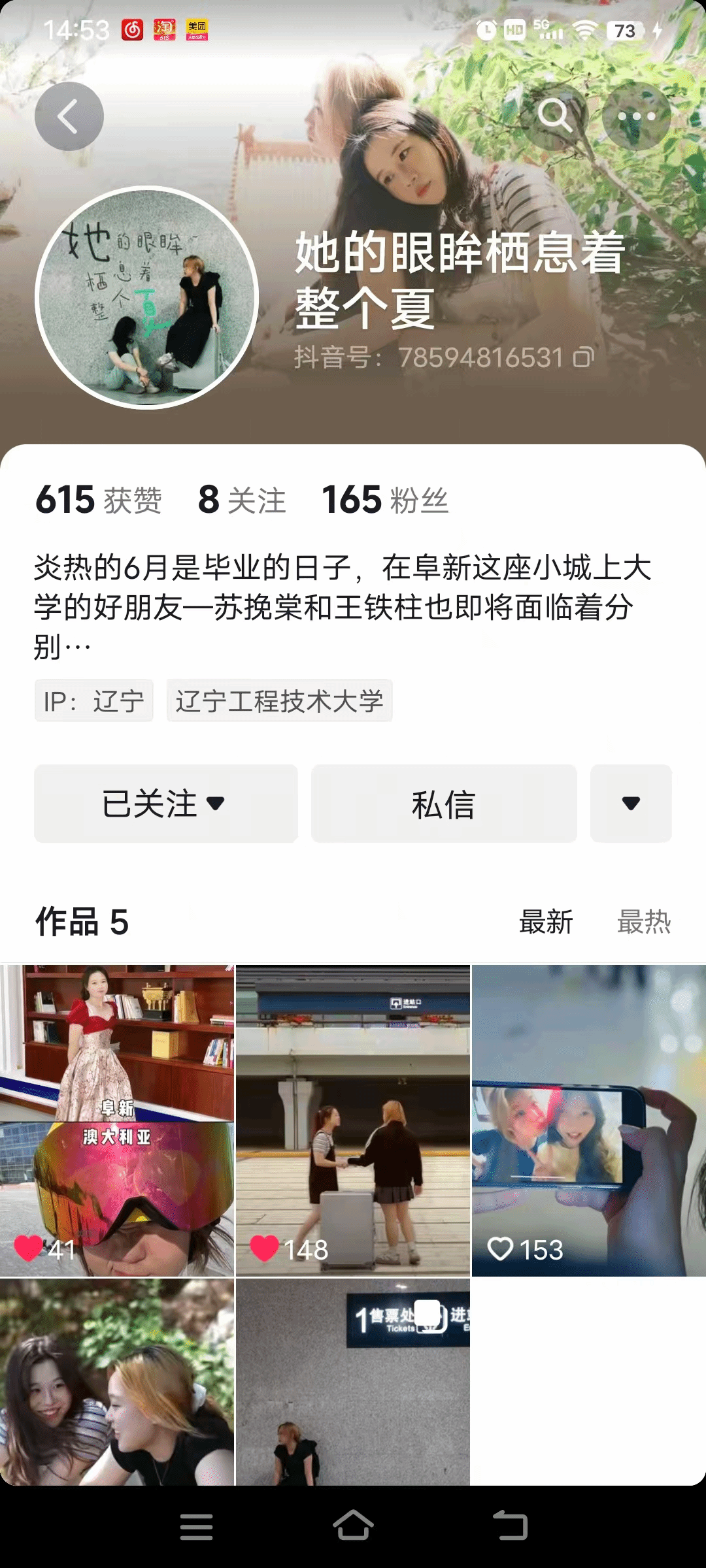Copy the Douyin ID number
Viewport: 706px width, 1568px height.
coord(583,357)
